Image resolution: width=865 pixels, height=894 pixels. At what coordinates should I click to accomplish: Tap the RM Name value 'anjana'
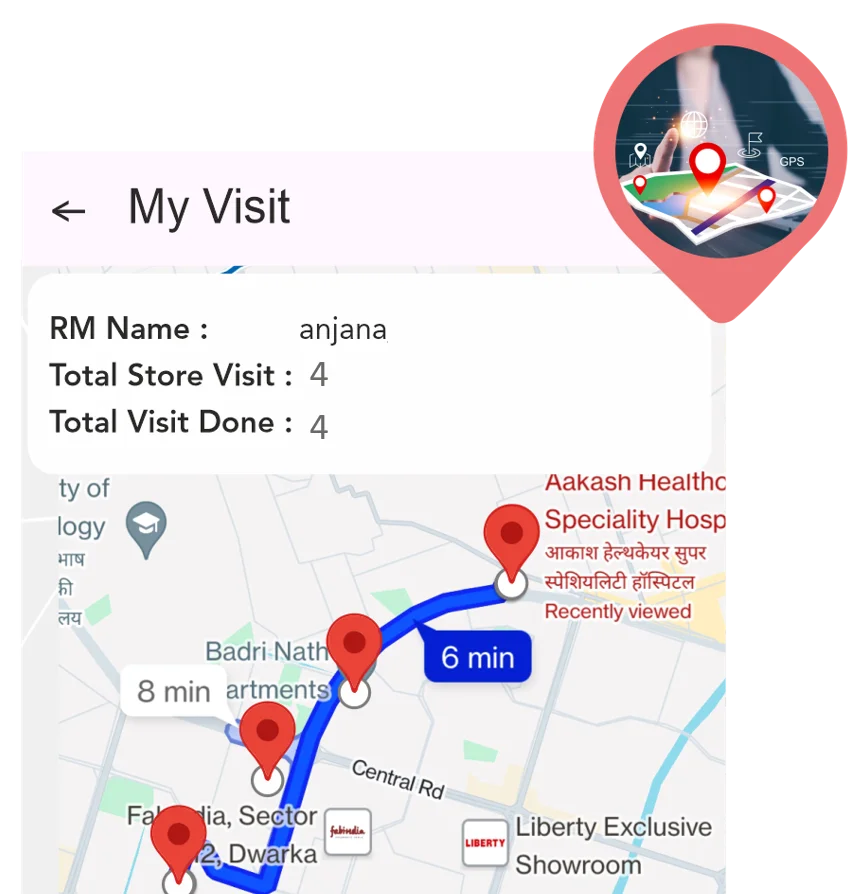click(x=344, y=329)
